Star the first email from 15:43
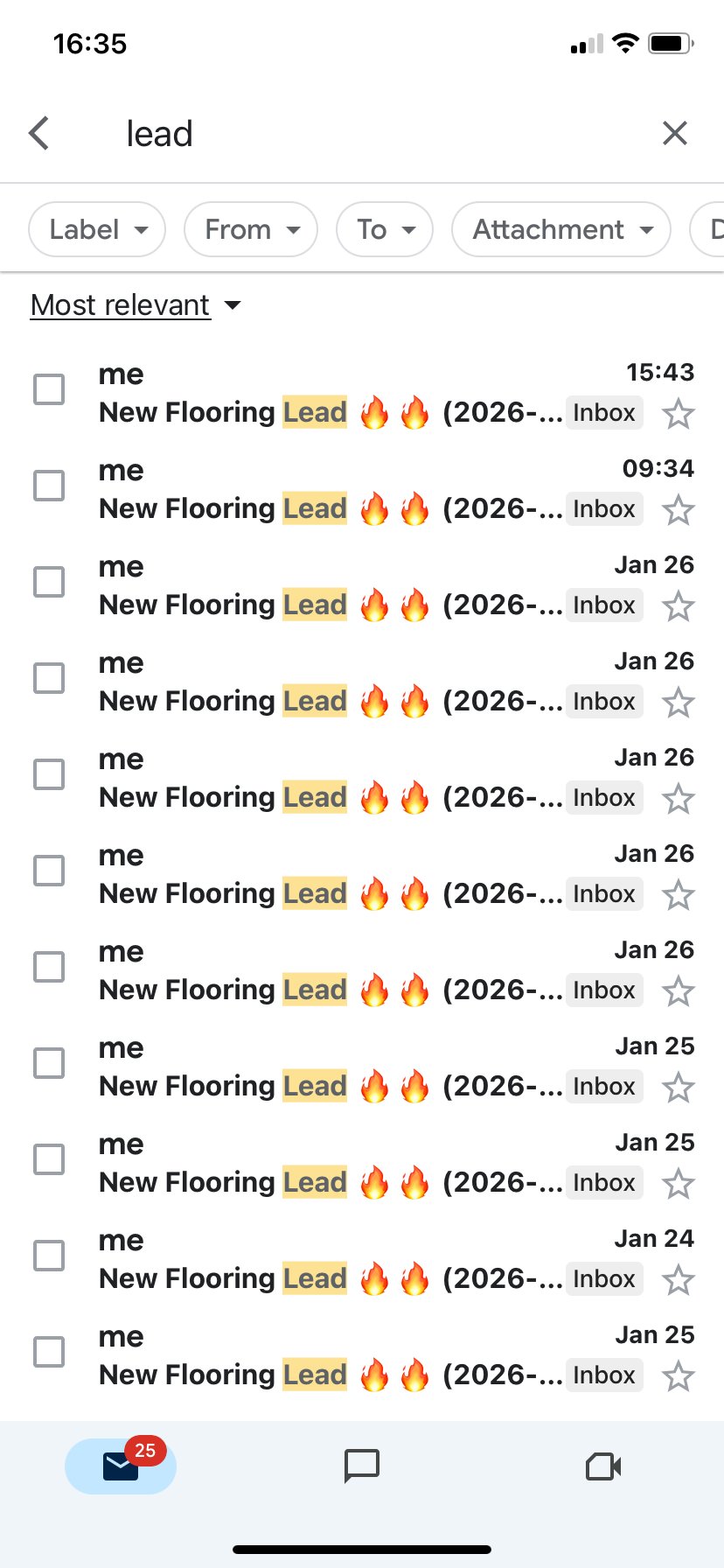This screenshot has height=1568, width=724. [x=679, y=413]
